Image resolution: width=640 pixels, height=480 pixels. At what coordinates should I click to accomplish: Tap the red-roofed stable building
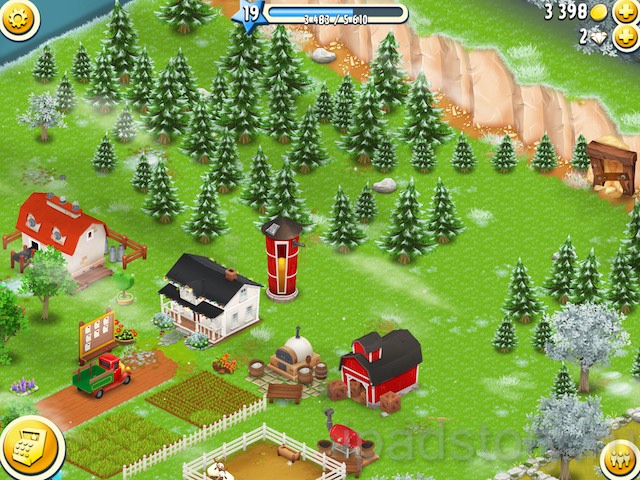point(64,233)
